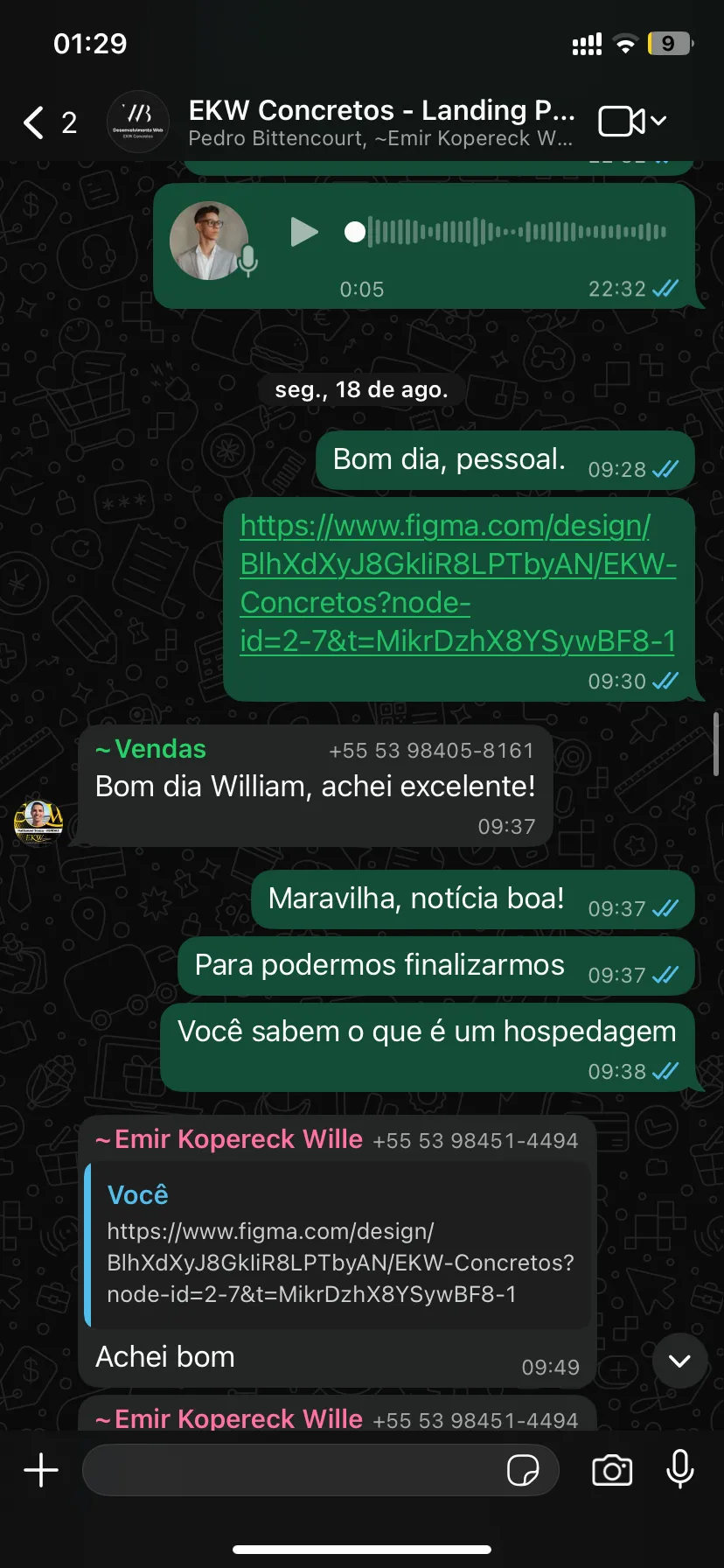724x1568 pixels.
Task: Seek the voice message waveform
Action: pos(516,232)
